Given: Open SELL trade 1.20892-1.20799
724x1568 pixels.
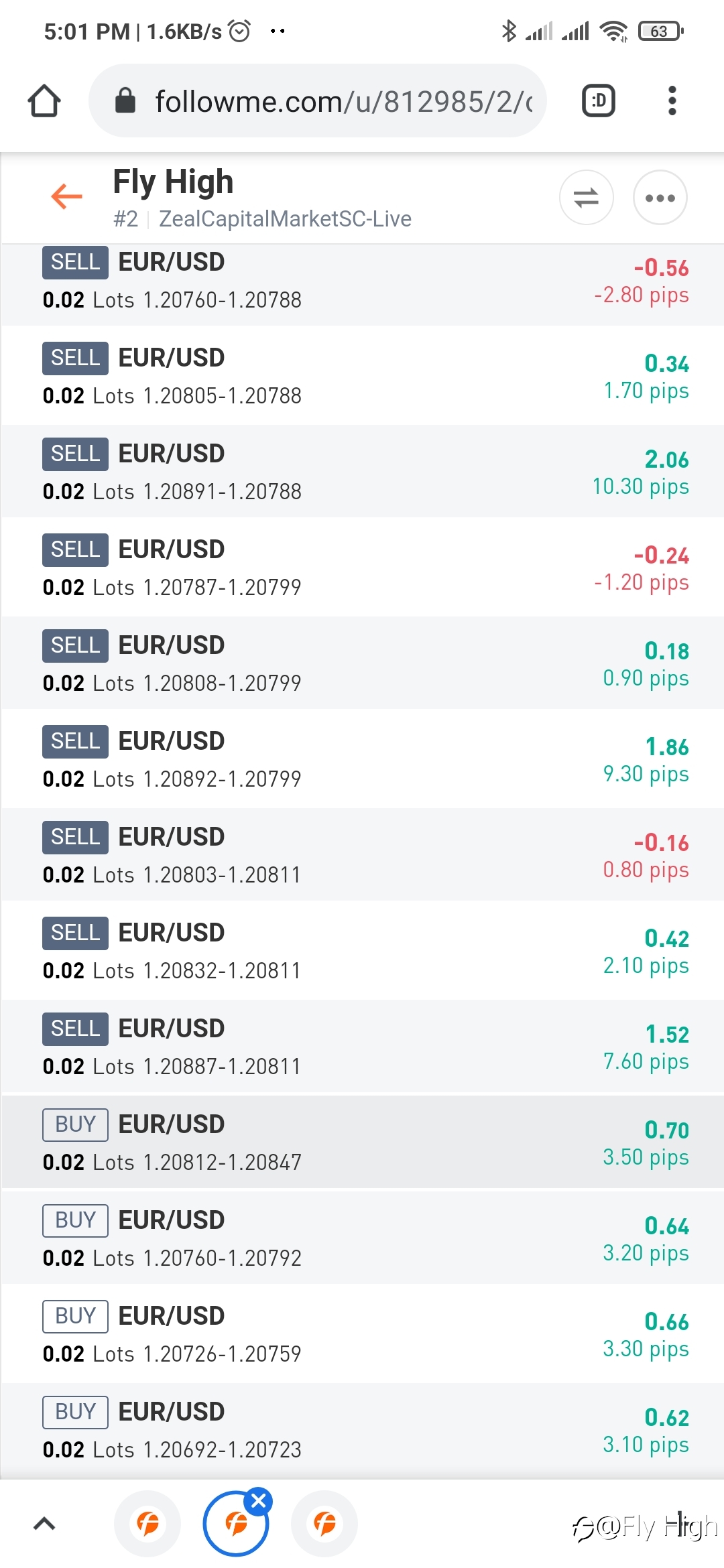Looking at the screenshot, I should tap(362, 759).
